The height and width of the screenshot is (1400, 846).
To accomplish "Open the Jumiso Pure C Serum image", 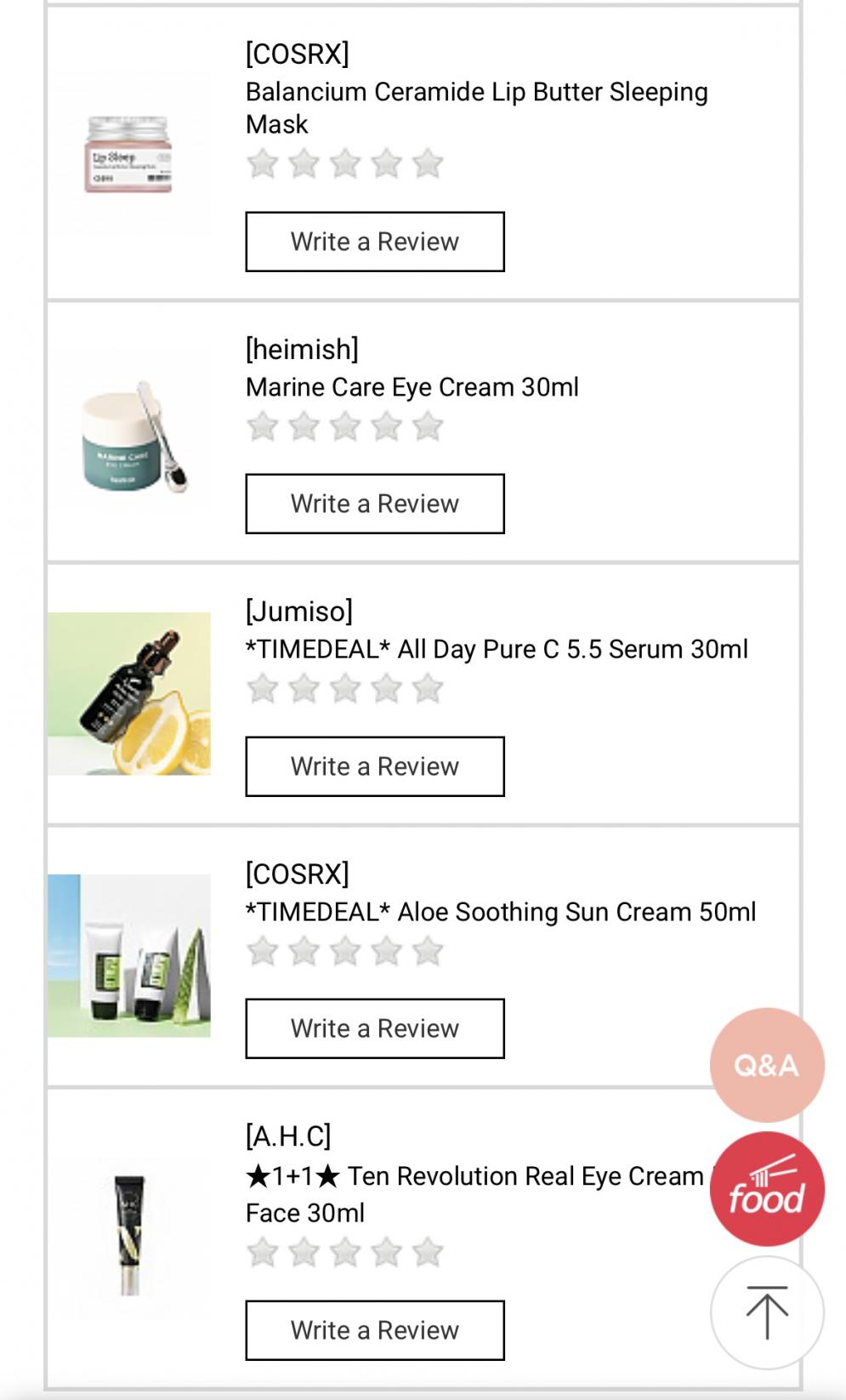I will coord(129,693).
